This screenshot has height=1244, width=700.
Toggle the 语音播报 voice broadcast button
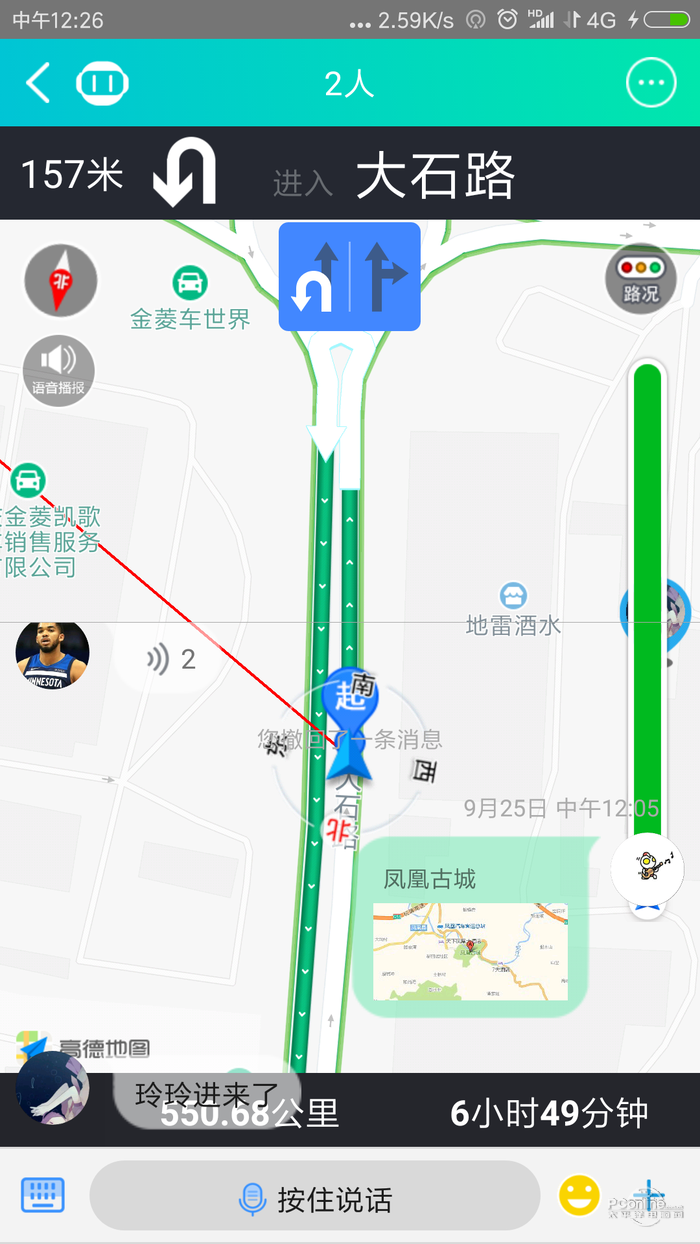58,370
